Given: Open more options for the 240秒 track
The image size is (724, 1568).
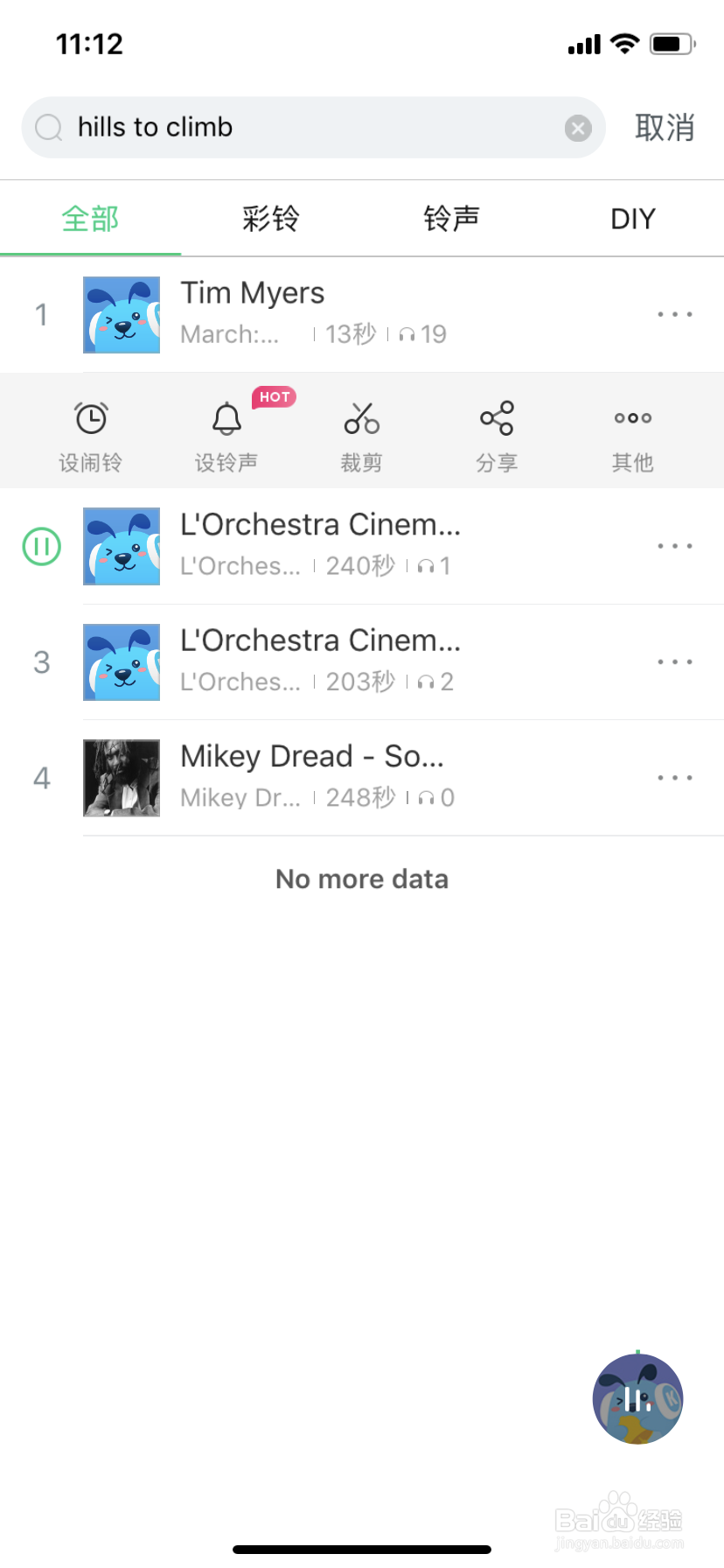Looking at the screenshot, I should tap(675, 546).
